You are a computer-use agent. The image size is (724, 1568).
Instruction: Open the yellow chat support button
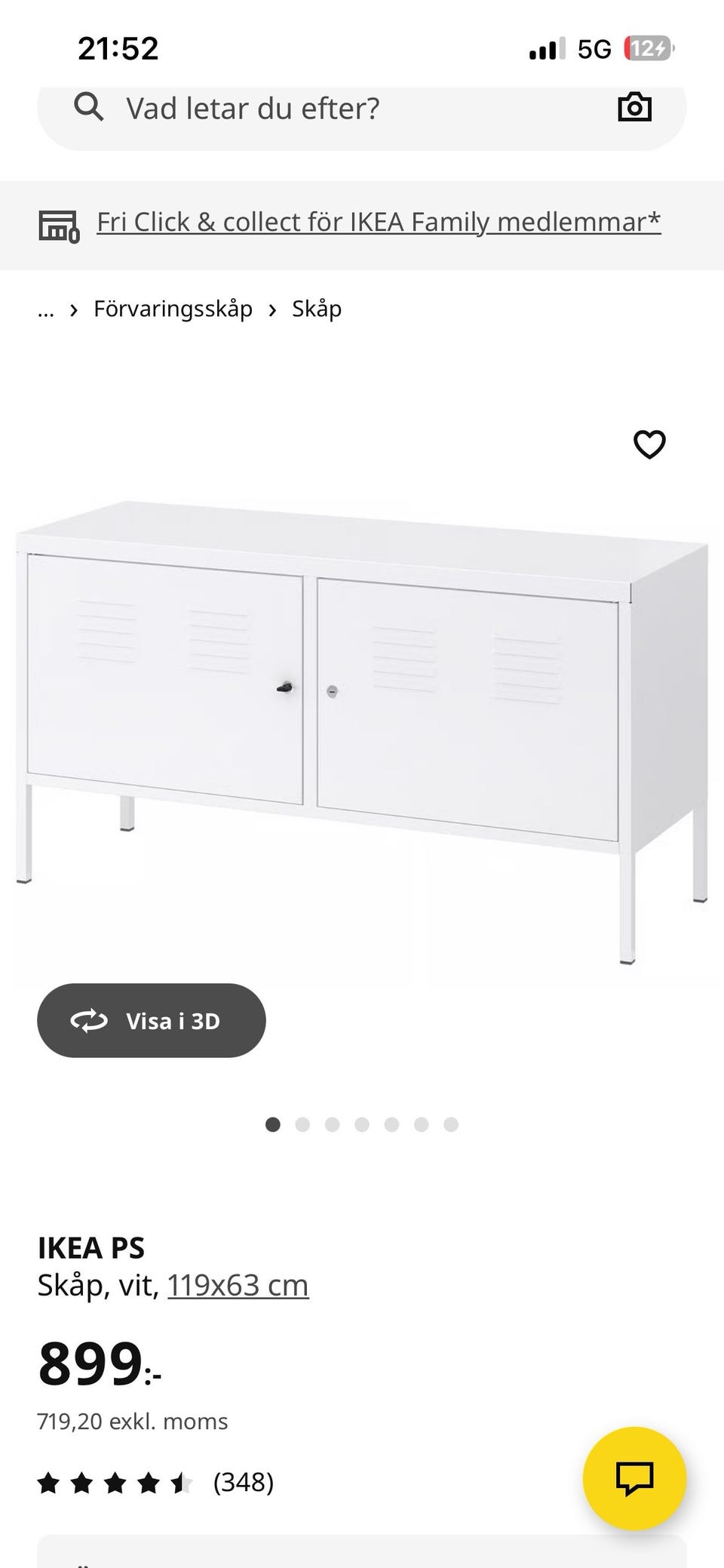pos(634,1477)
